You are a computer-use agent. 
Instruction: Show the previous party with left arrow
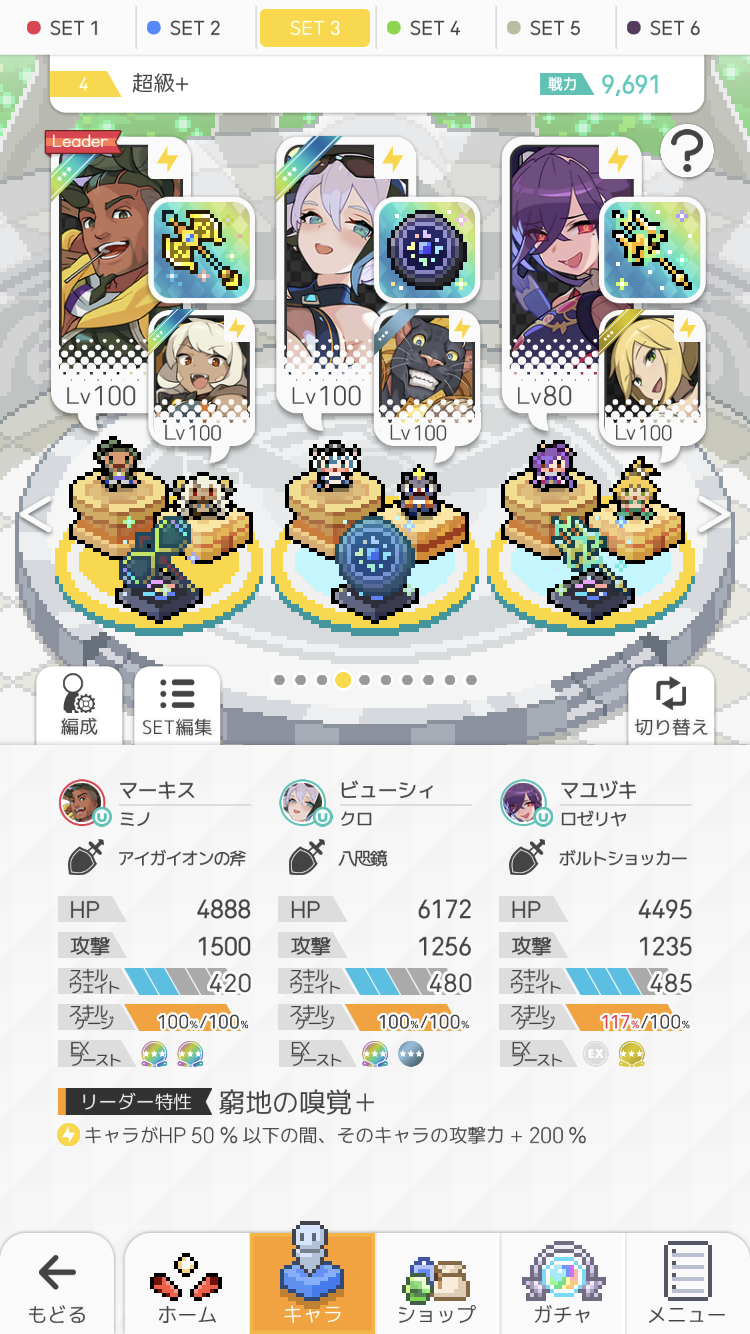36,515
